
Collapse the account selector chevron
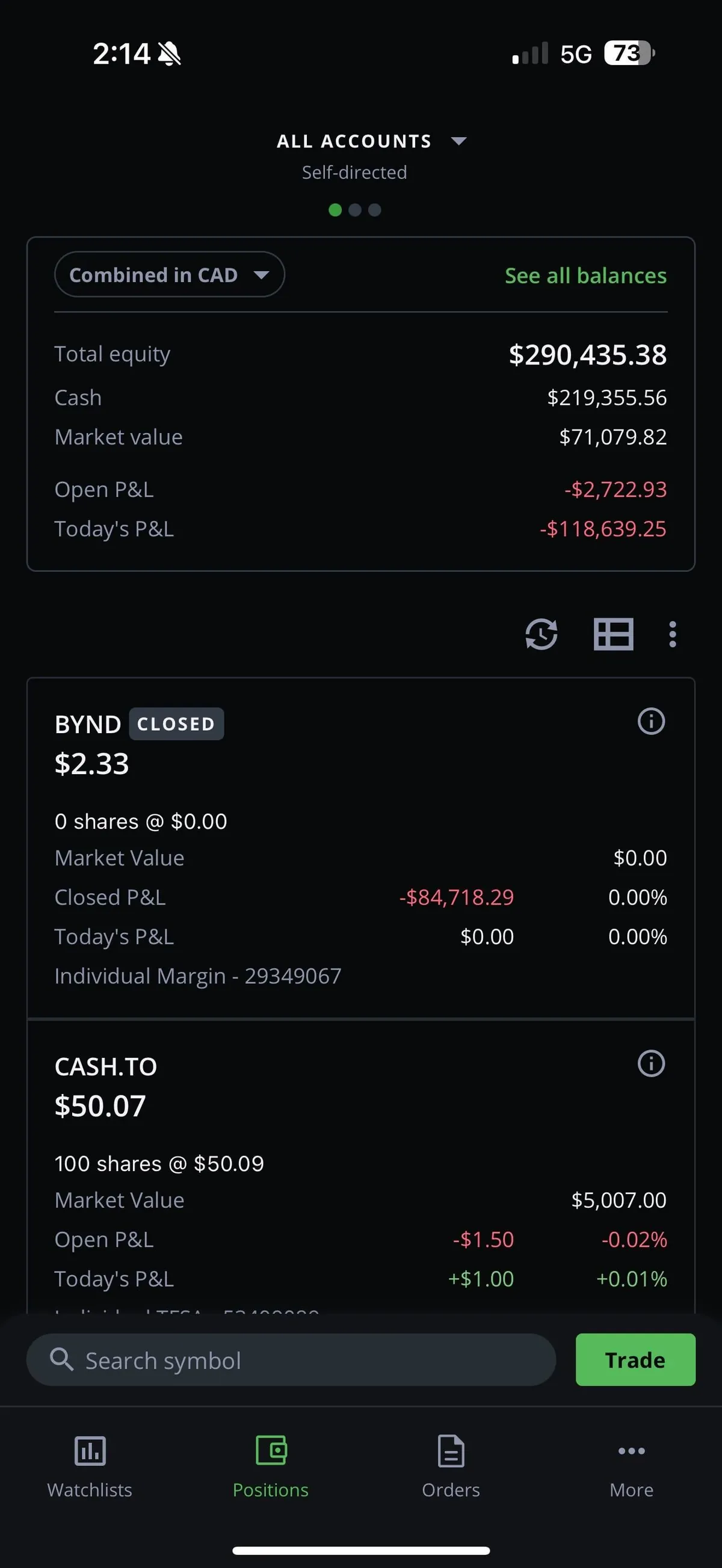click(x=458, y=141)
